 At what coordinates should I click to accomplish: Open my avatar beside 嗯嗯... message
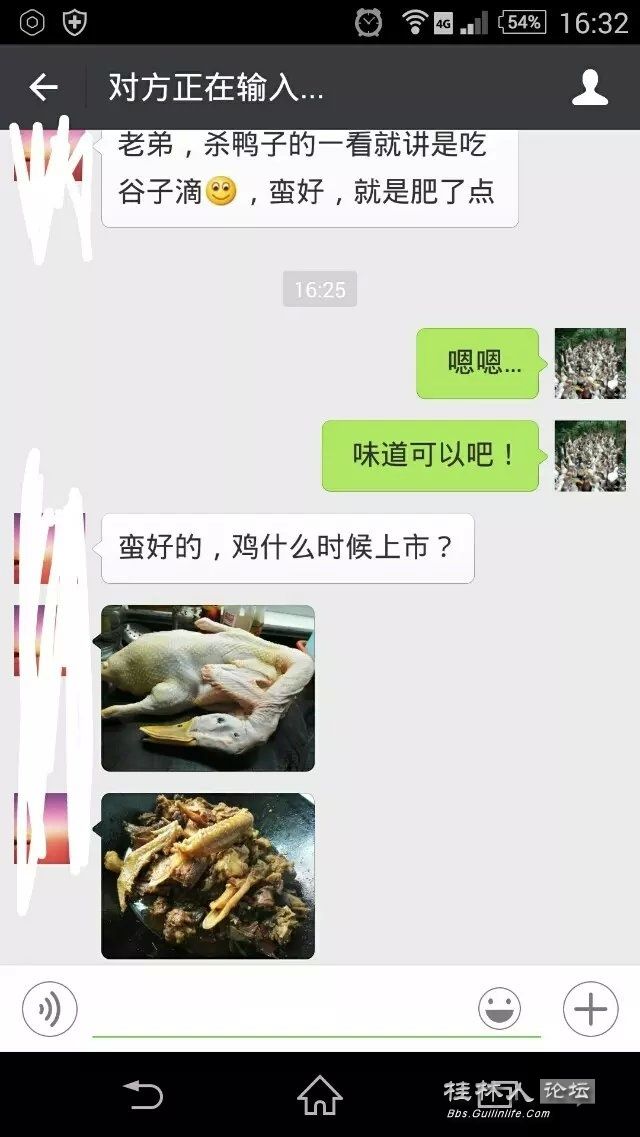(590, 363)
